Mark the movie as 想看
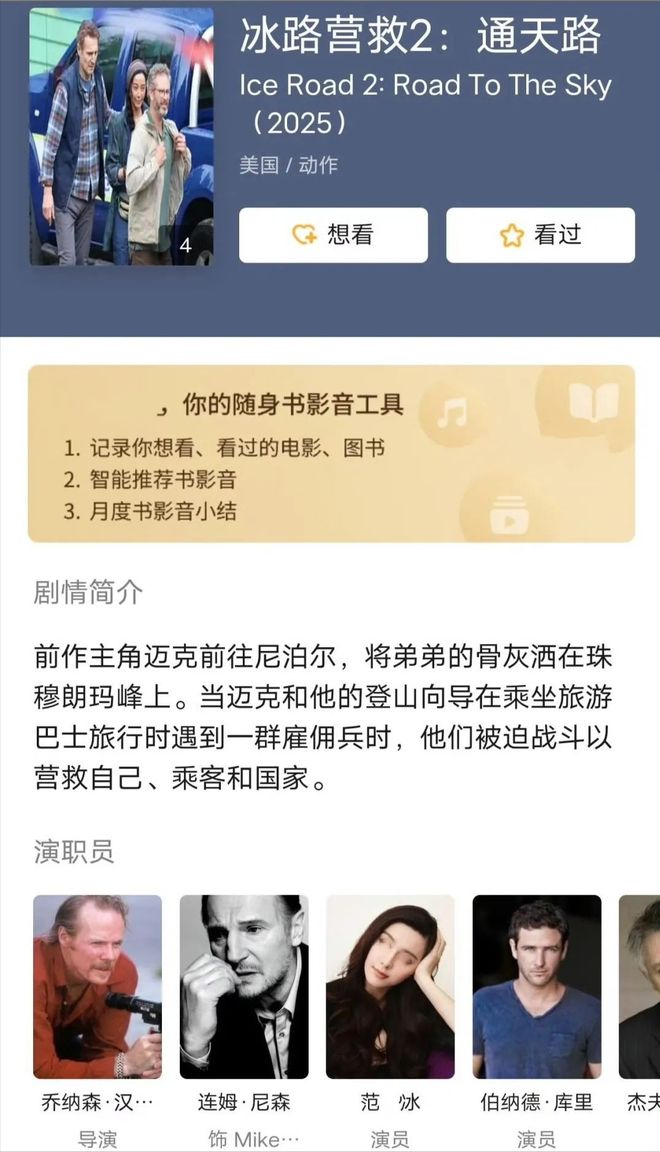Viewport: 660px width, 1152px height. tap(333, 235)
